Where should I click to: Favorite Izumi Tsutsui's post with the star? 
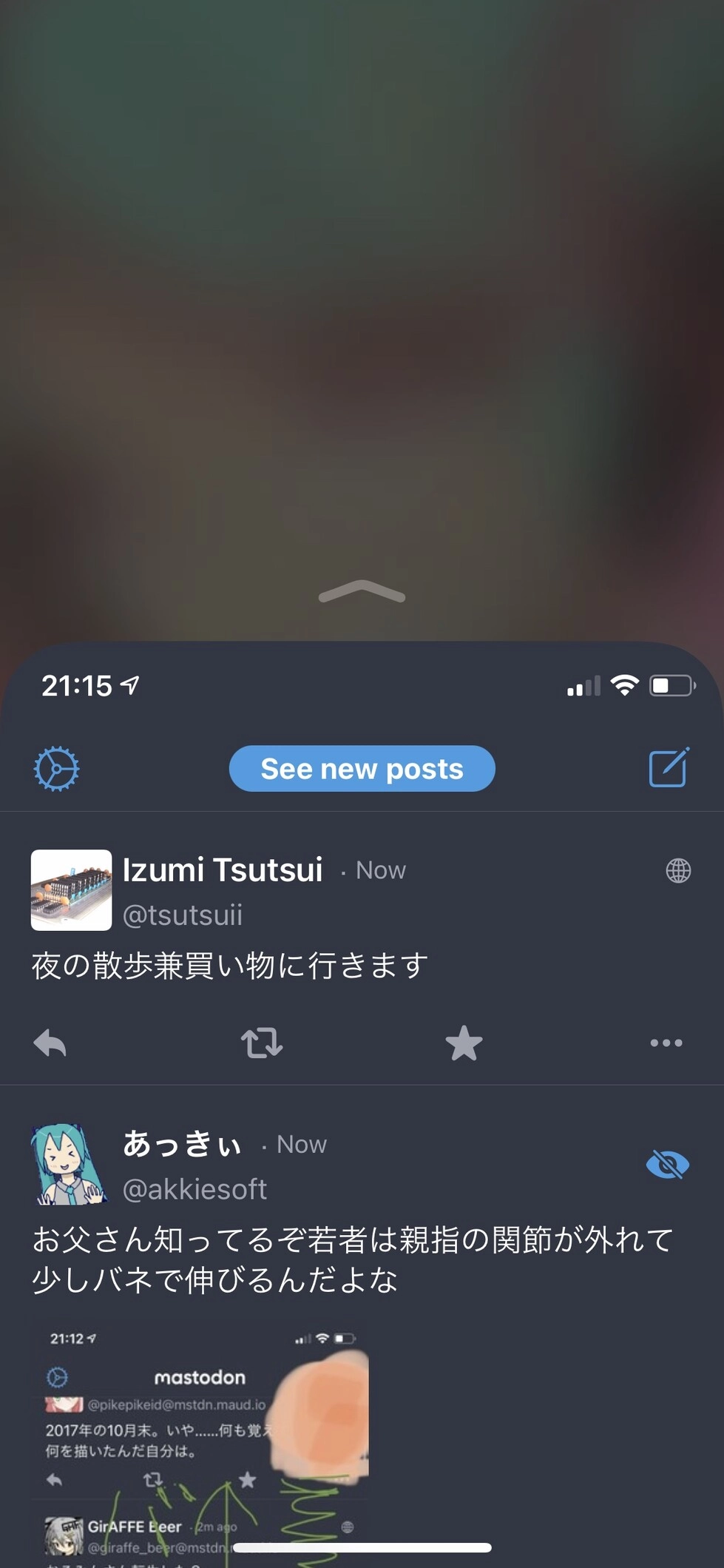coord(464,1043)
